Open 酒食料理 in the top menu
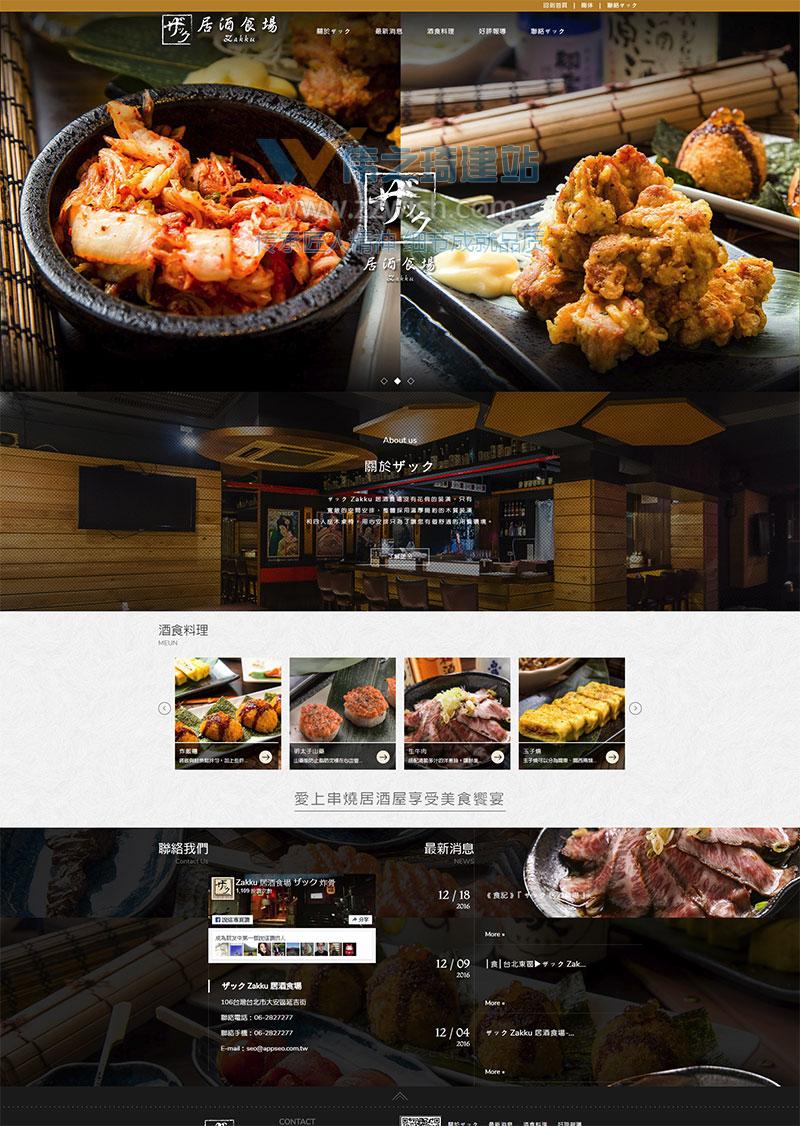This screenshot has height=1126, width=800. click(440, 31)
